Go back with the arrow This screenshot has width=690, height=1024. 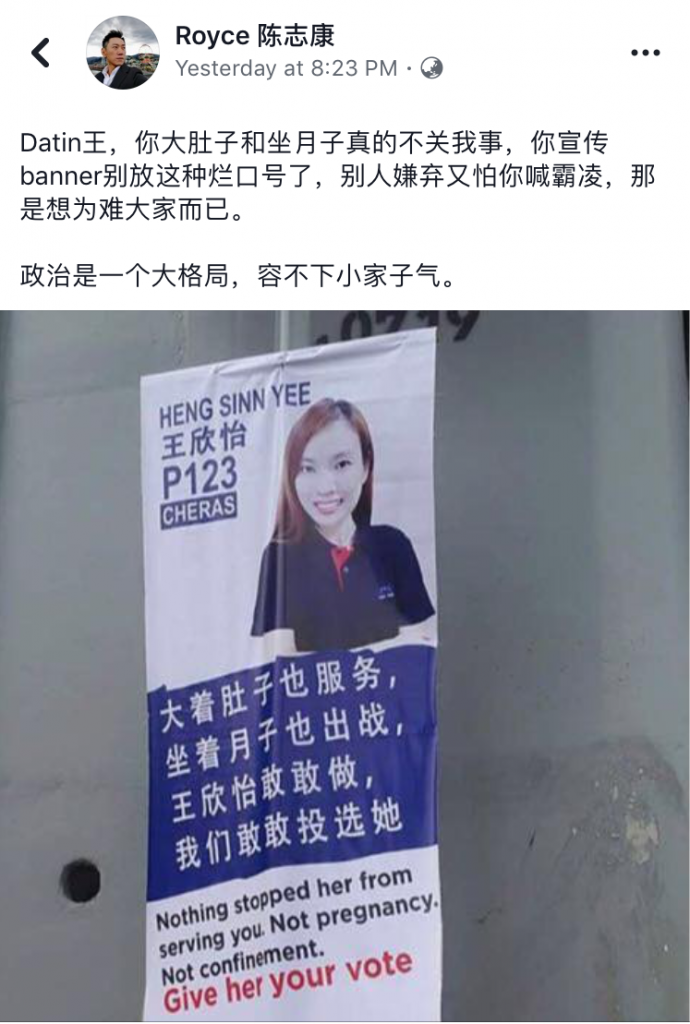pos(41,53)
